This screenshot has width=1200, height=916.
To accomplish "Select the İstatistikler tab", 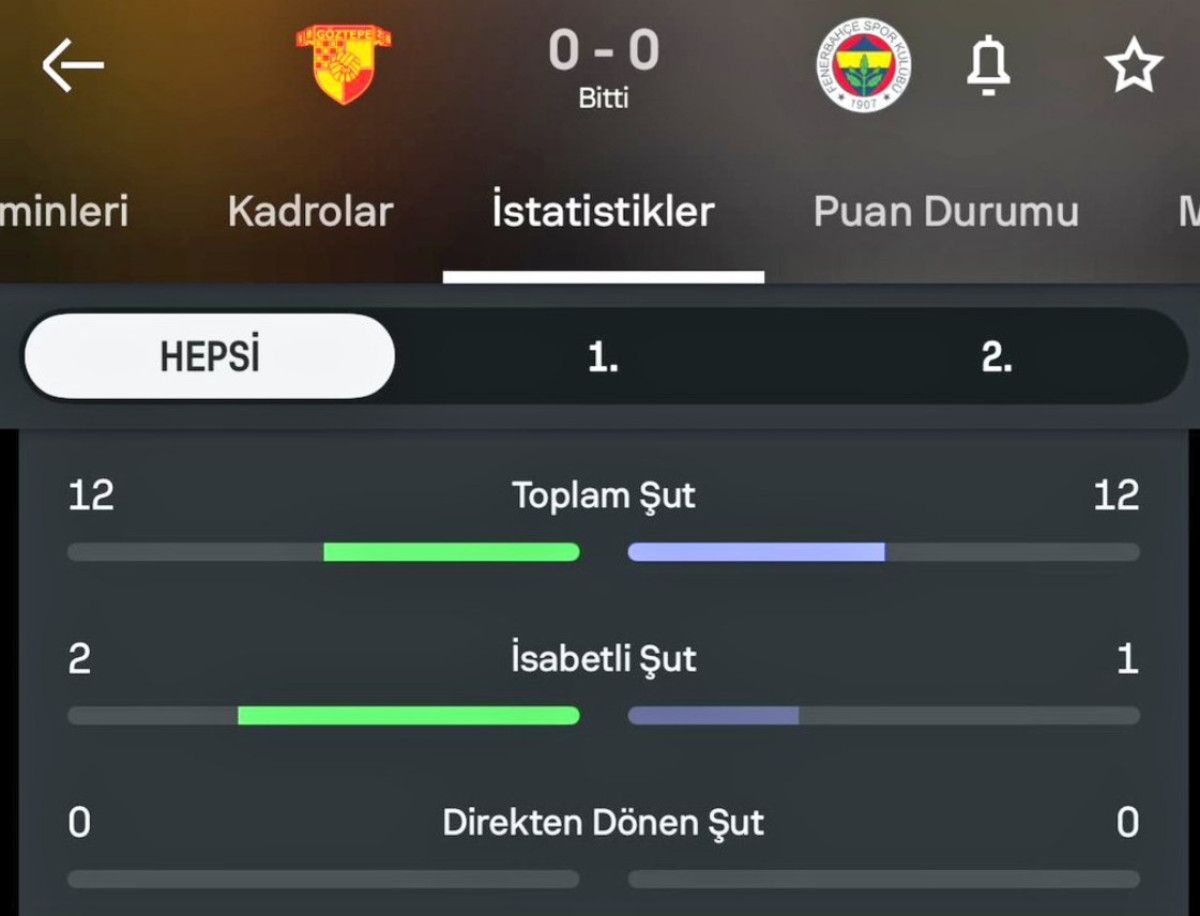I will pyautogui.click(x=603, y=212).
